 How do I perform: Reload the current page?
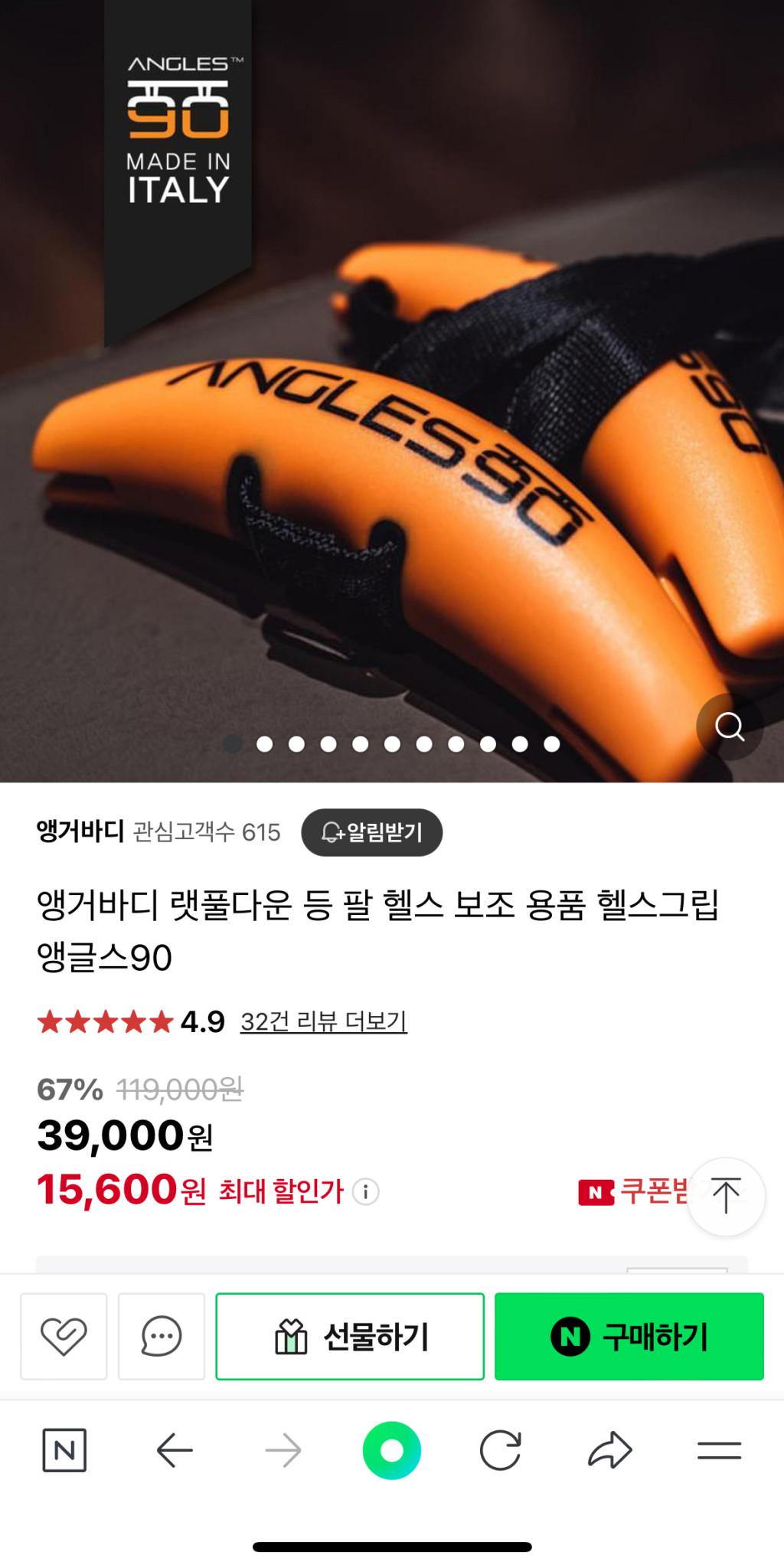pyautogui.click(x=500, y=1450)
